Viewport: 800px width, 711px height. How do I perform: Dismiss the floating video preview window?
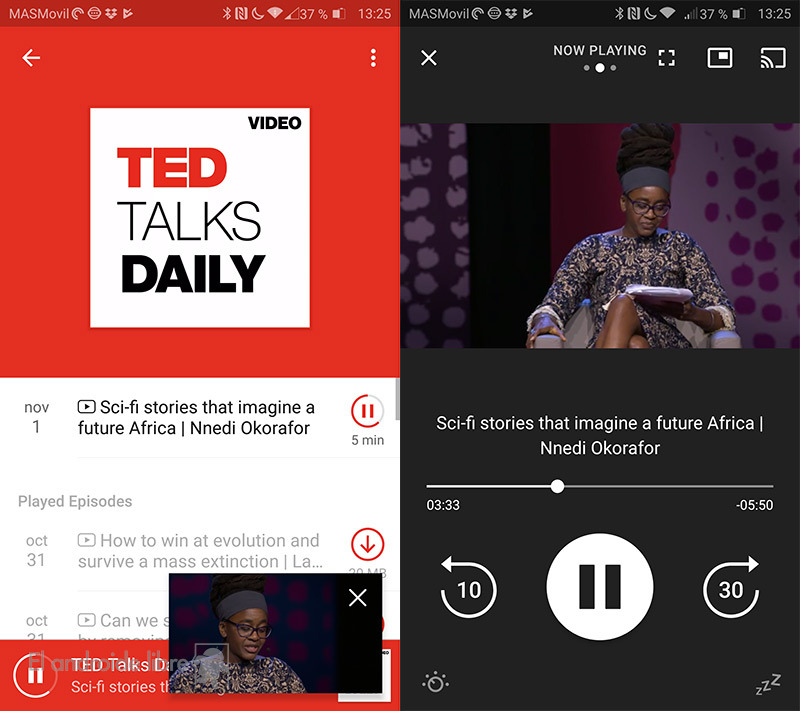point(357,598)
